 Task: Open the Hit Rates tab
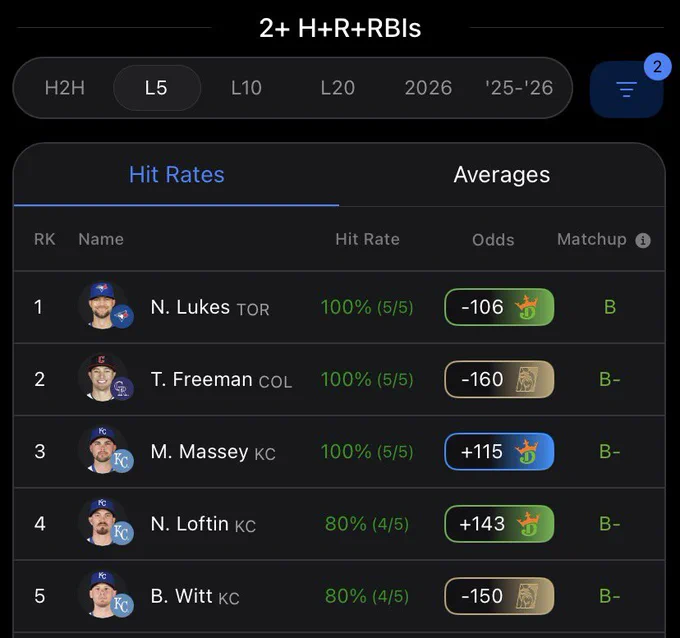[177, 175]
